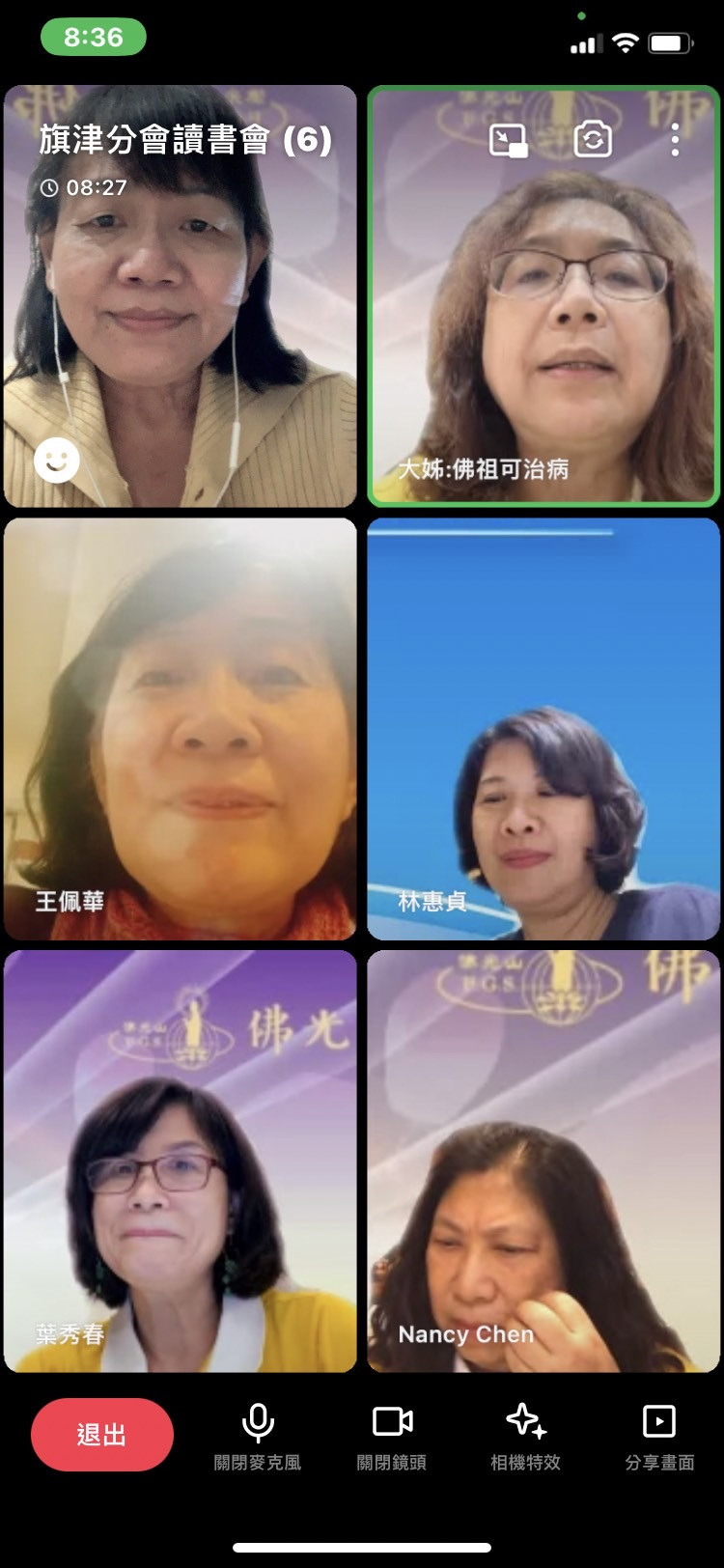724x1568 pixels.
Task: Minimize call to picture-in-picture
Action: pos(509,141)
